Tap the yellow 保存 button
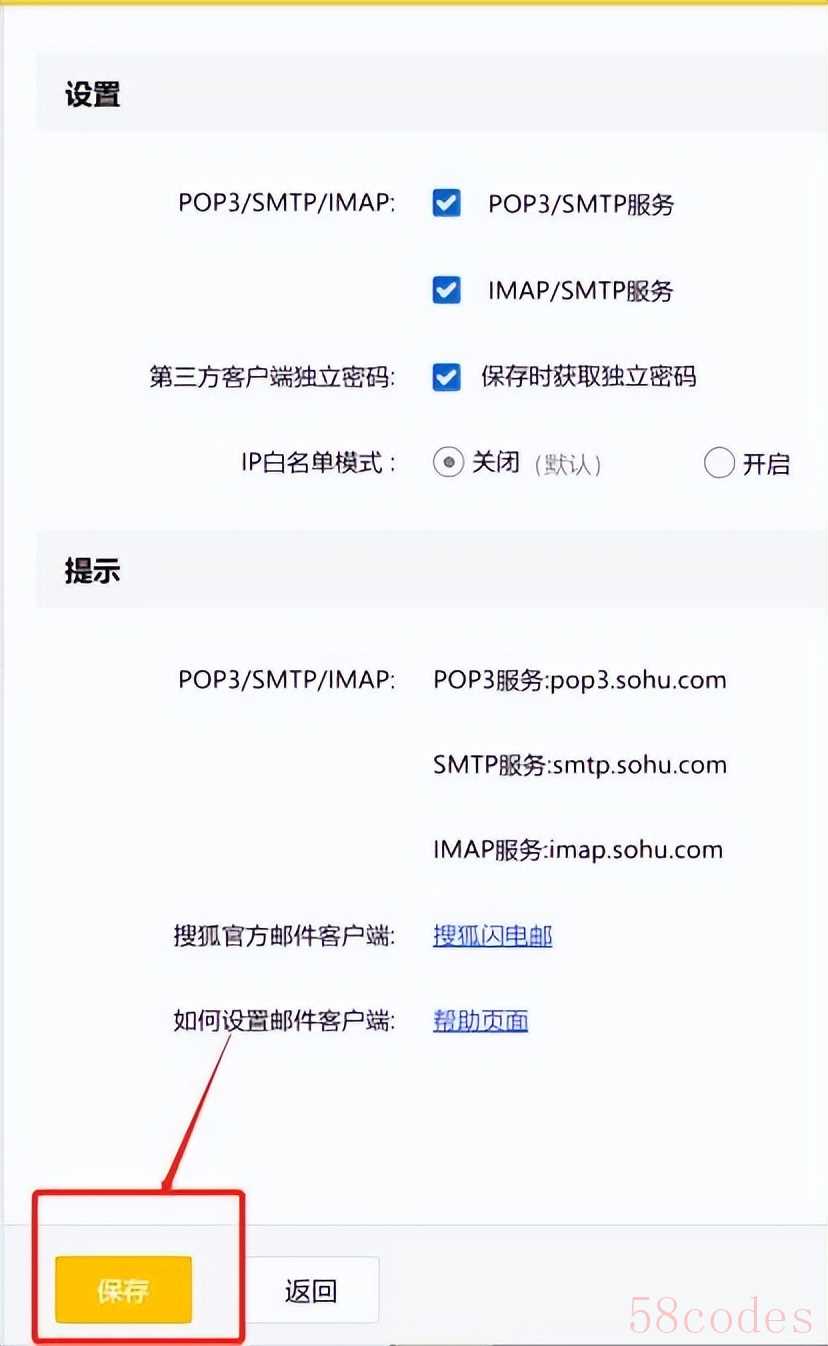The width and height of the screenshot is (828, 1346). (x=123, y=1290)
